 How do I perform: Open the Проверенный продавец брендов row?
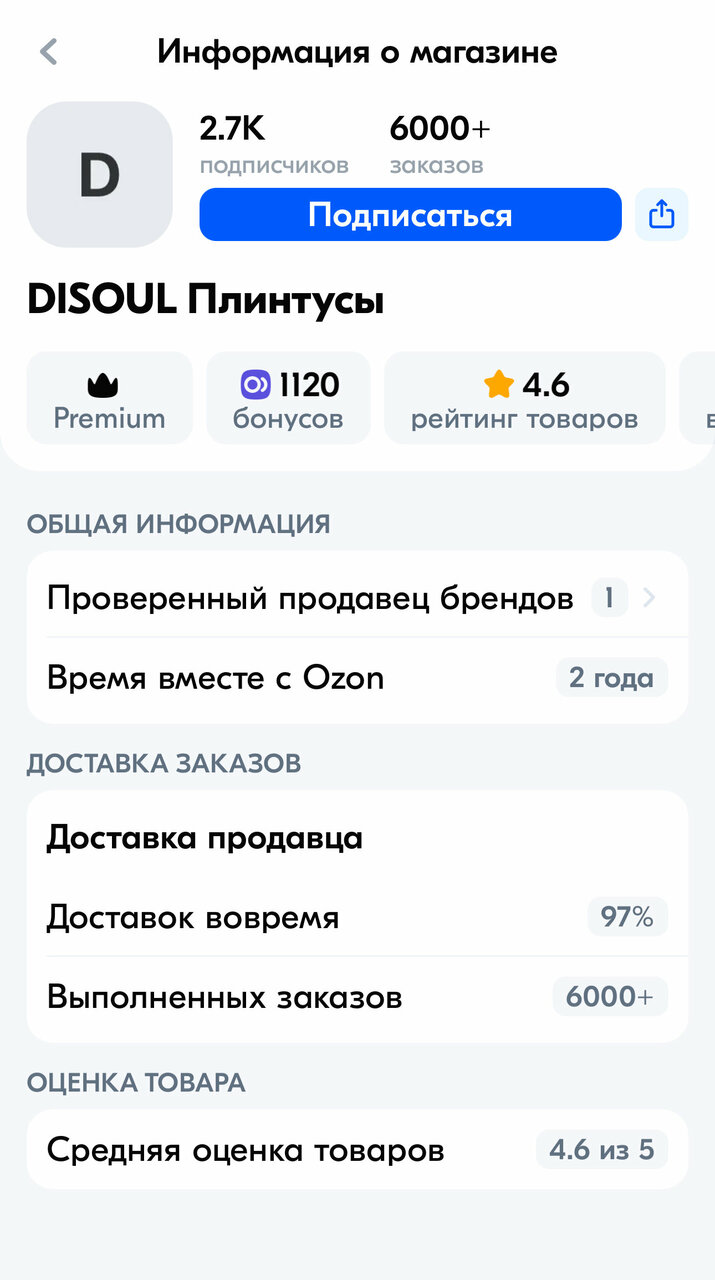click(x=357, y=599)
